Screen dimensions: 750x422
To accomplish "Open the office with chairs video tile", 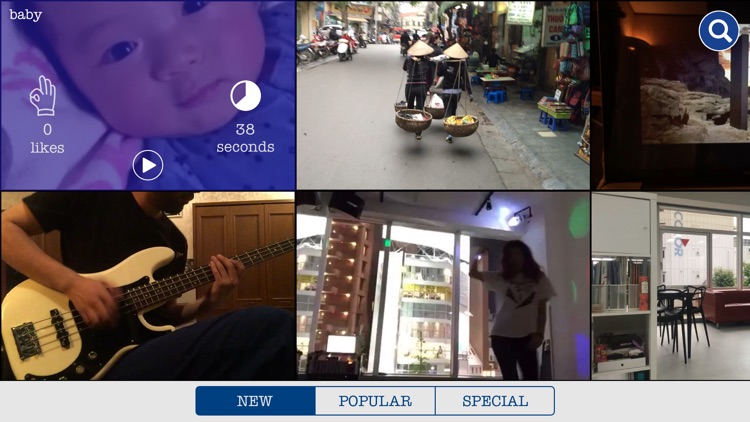I will tap(670, 286).
